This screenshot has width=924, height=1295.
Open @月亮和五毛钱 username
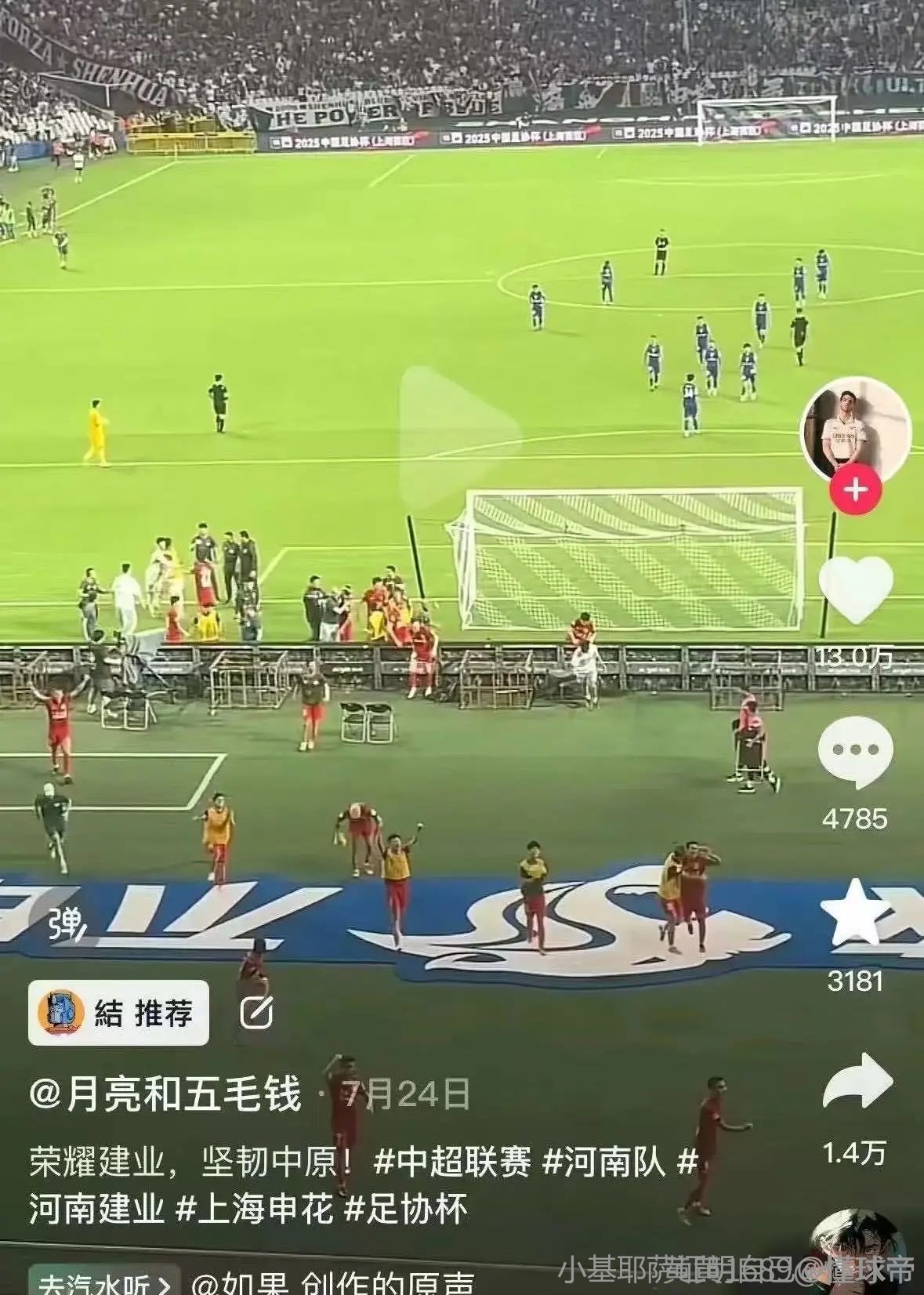tap(165, 1094)
